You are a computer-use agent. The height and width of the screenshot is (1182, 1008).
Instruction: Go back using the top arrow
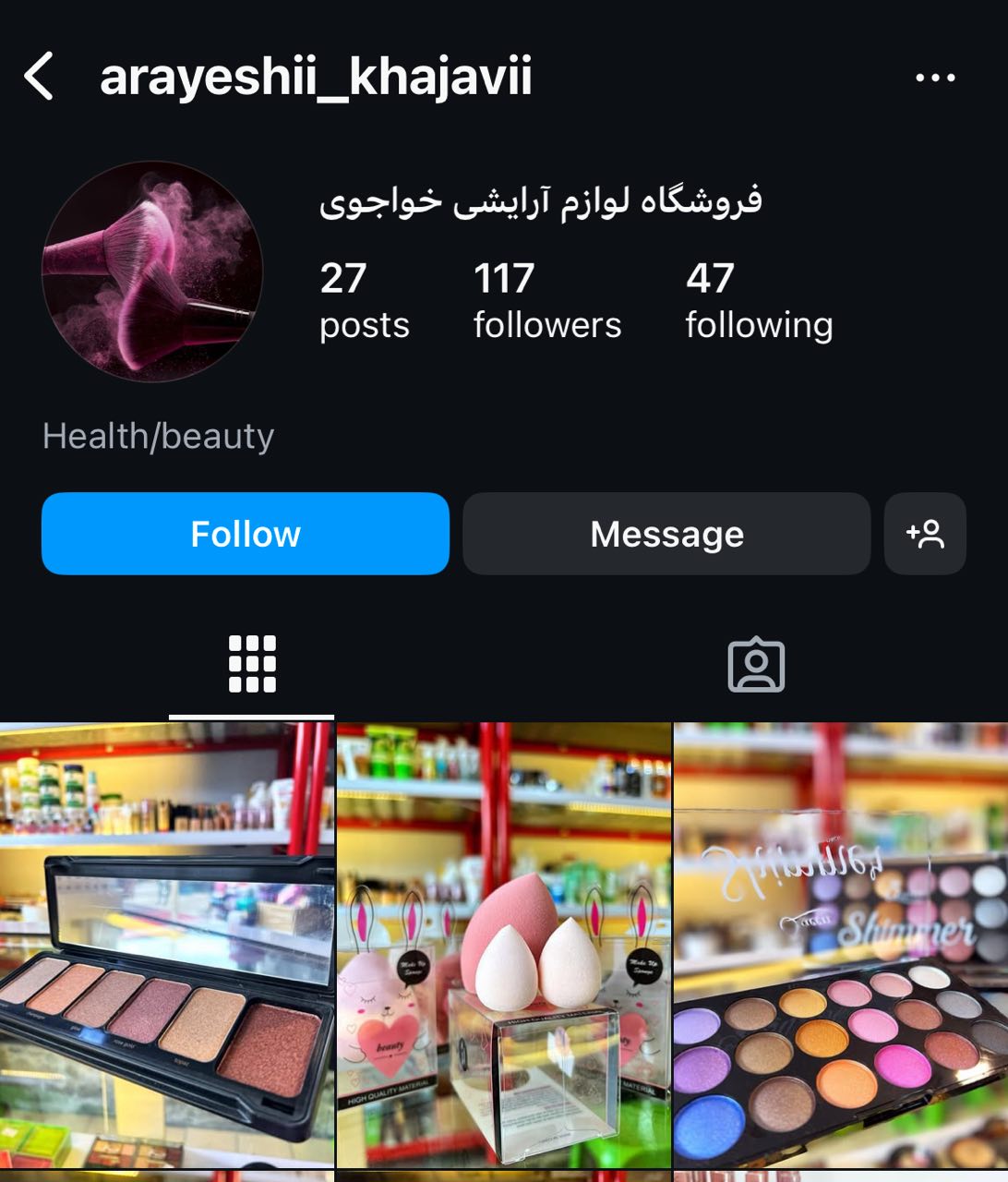[x=39, y=76]
